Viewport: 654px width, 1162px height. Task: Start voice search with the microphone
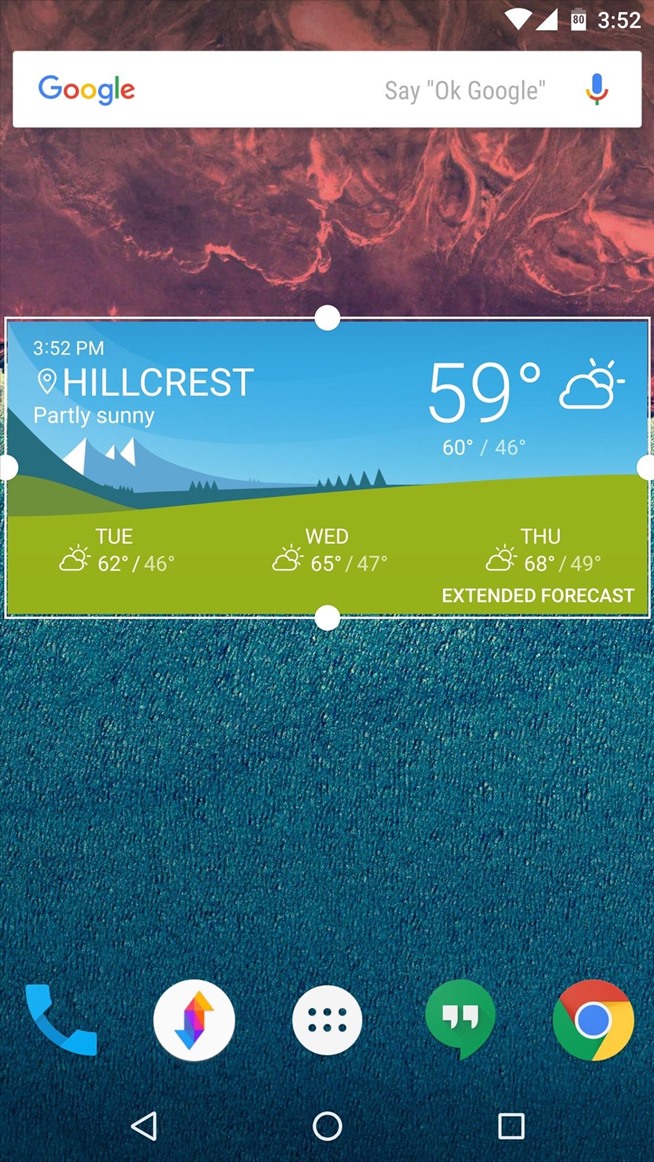(596, 90)
